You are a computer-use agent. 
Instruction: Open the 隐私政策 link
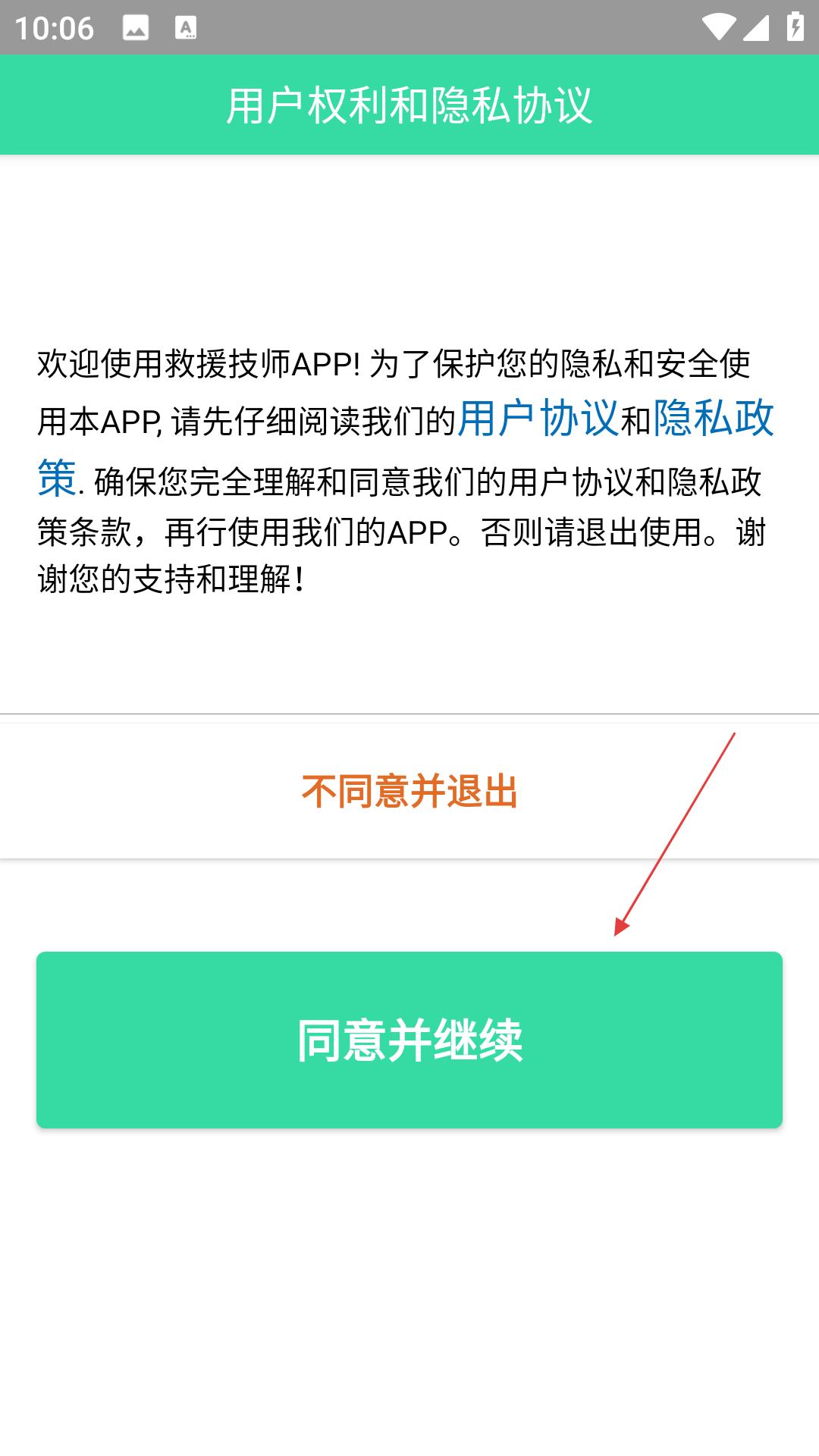pyautogui.click(x=713, y=419)
